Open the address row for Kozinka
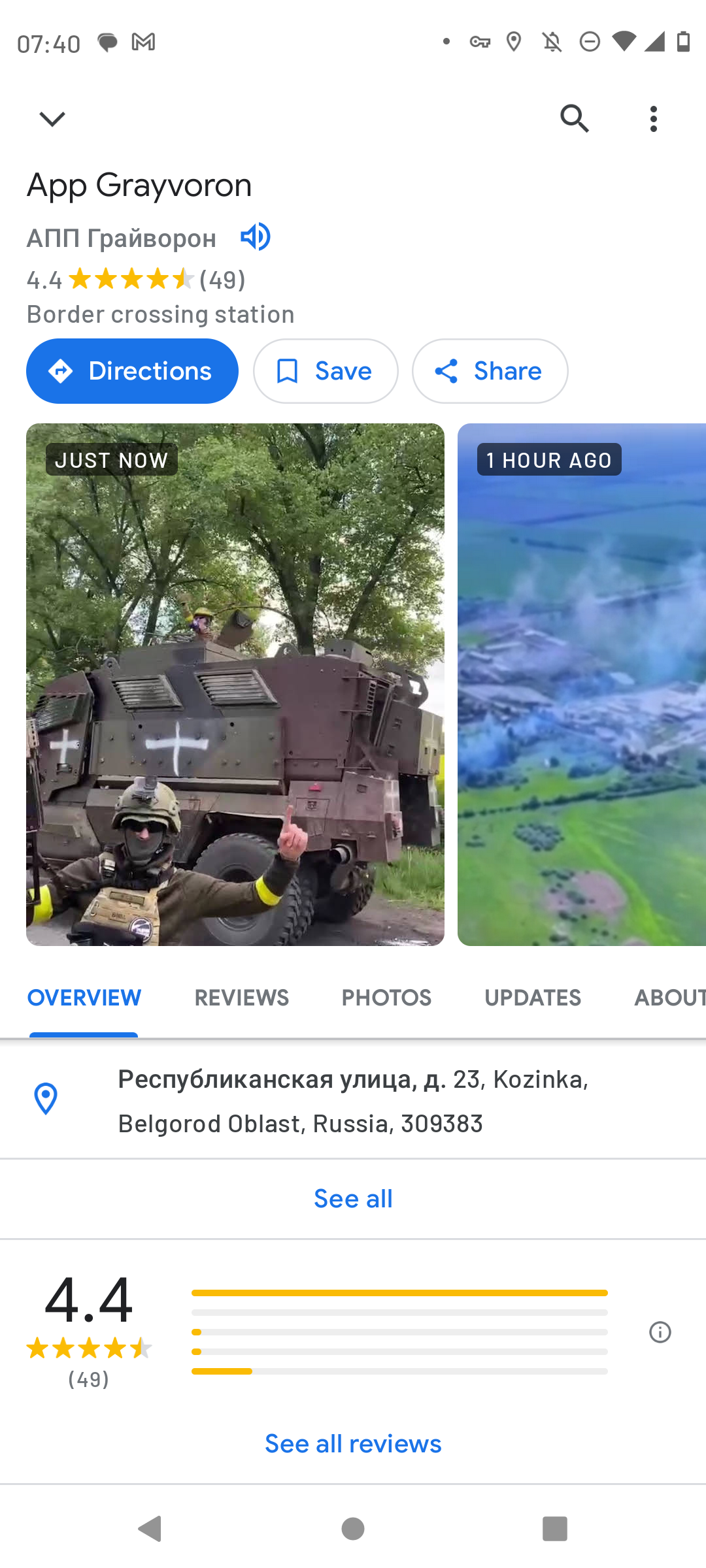 [353, 1102]
